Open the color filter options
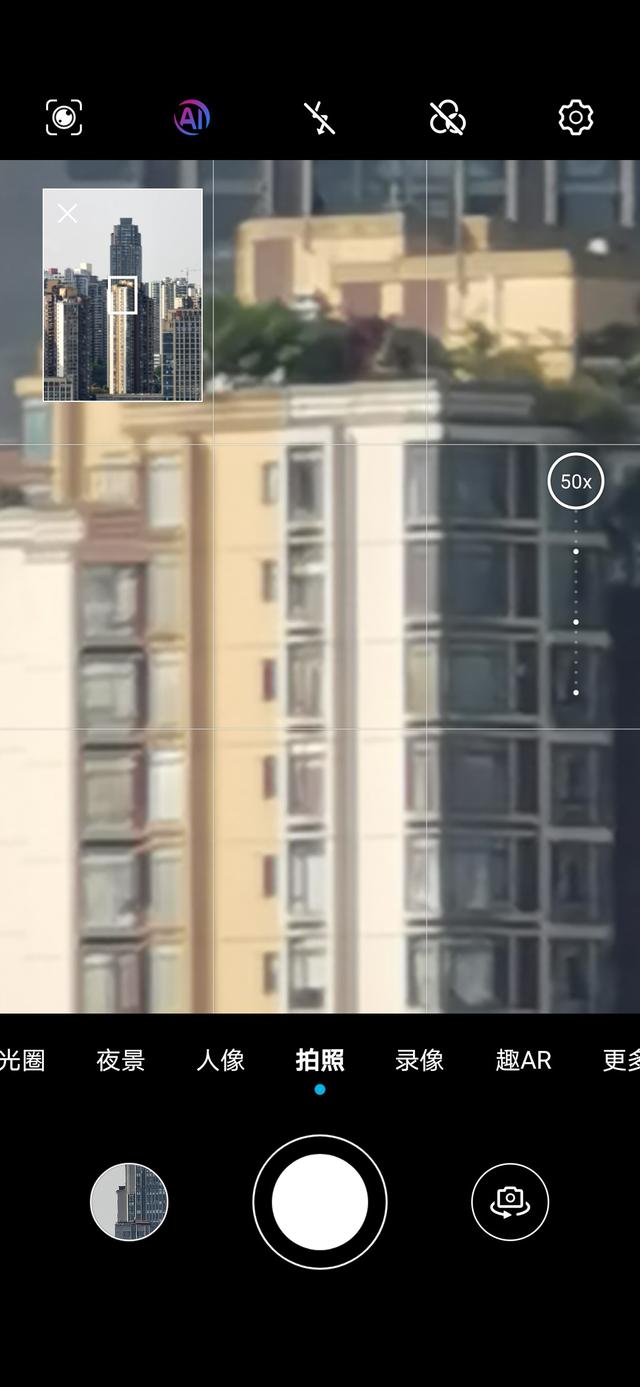The height and width of the screenshot is (1387, 640). click(447, 118)
